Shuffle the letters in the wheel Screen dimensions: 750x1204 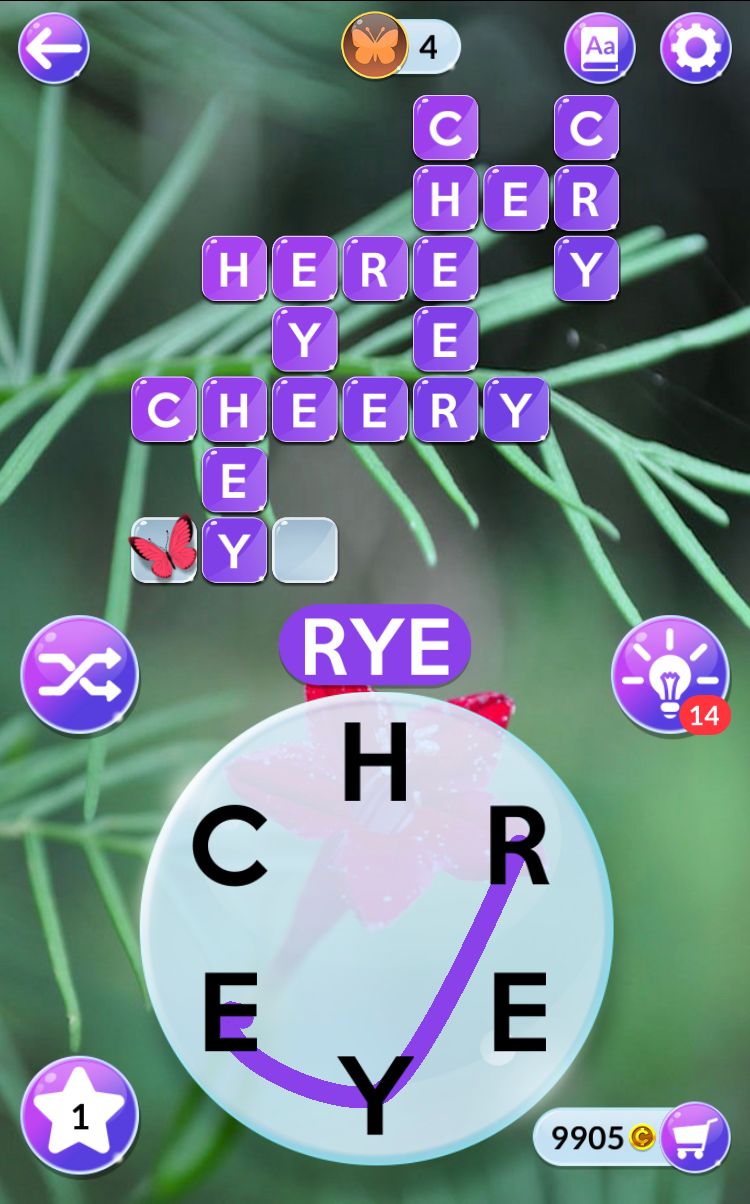79,673
